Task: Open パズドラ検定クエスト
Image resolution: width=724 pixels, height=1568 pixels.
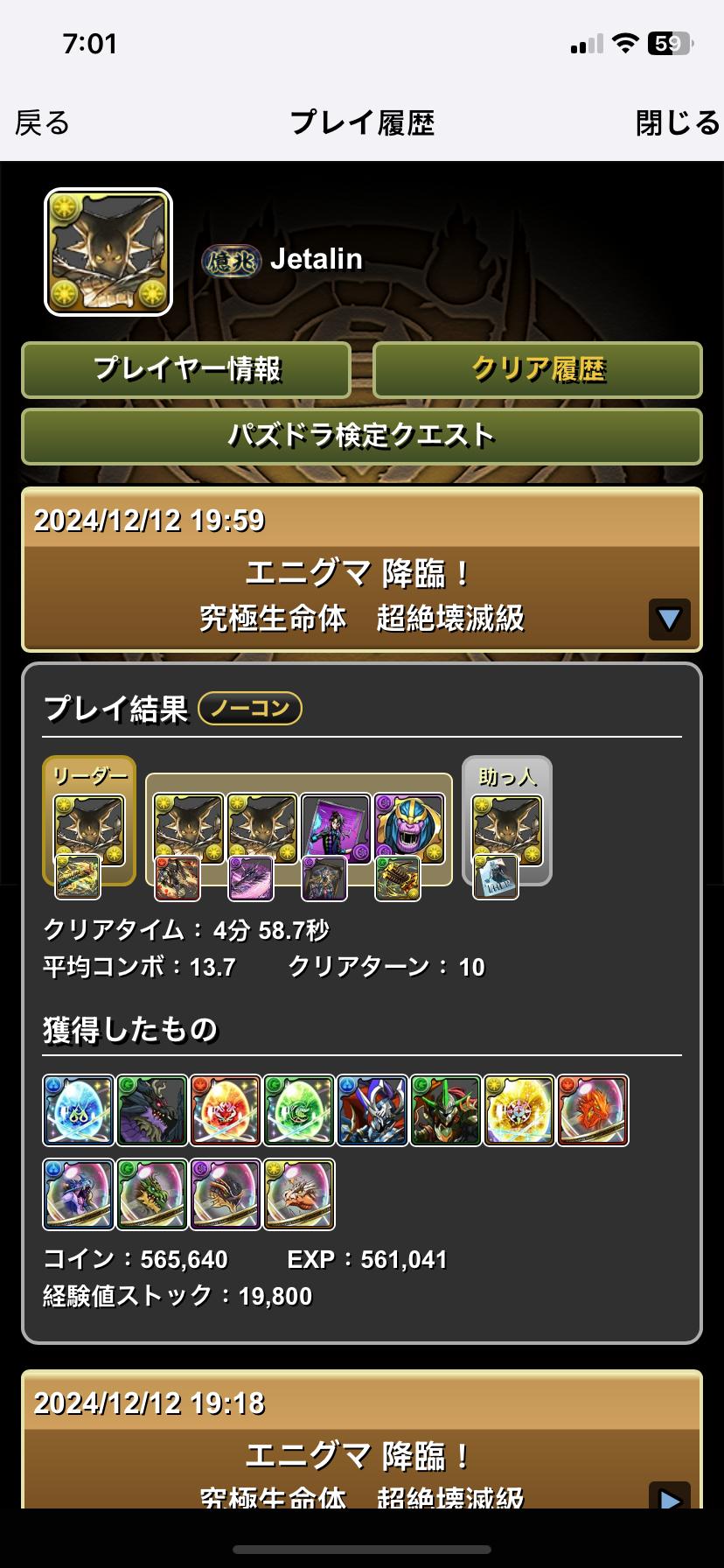Action: tap(361, 435)
